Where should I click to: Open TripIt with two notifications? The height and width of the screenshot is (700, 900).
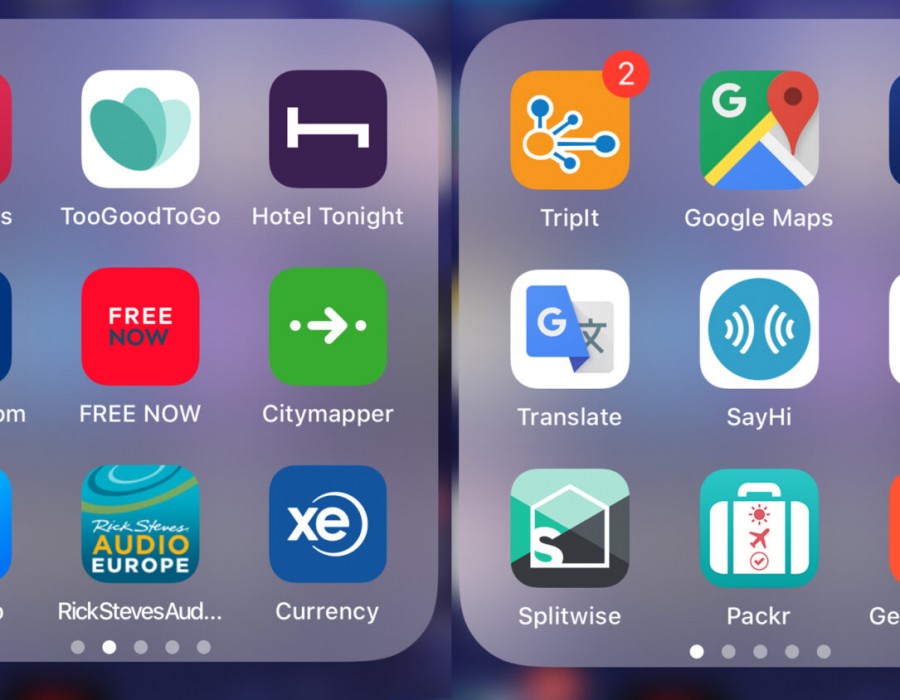[x=570, y=130]
